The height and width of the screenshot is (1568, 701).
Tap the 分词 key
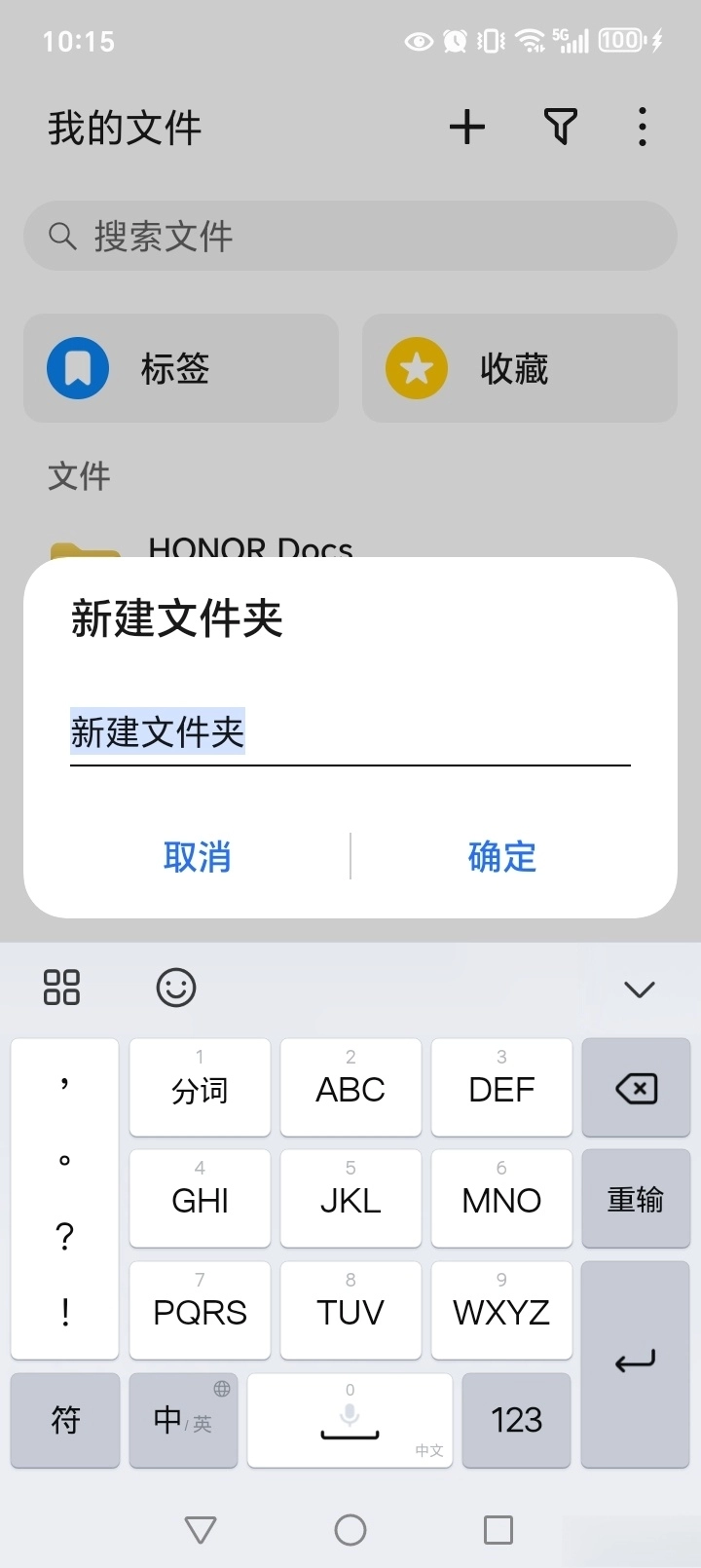[x=200, y=1087]
